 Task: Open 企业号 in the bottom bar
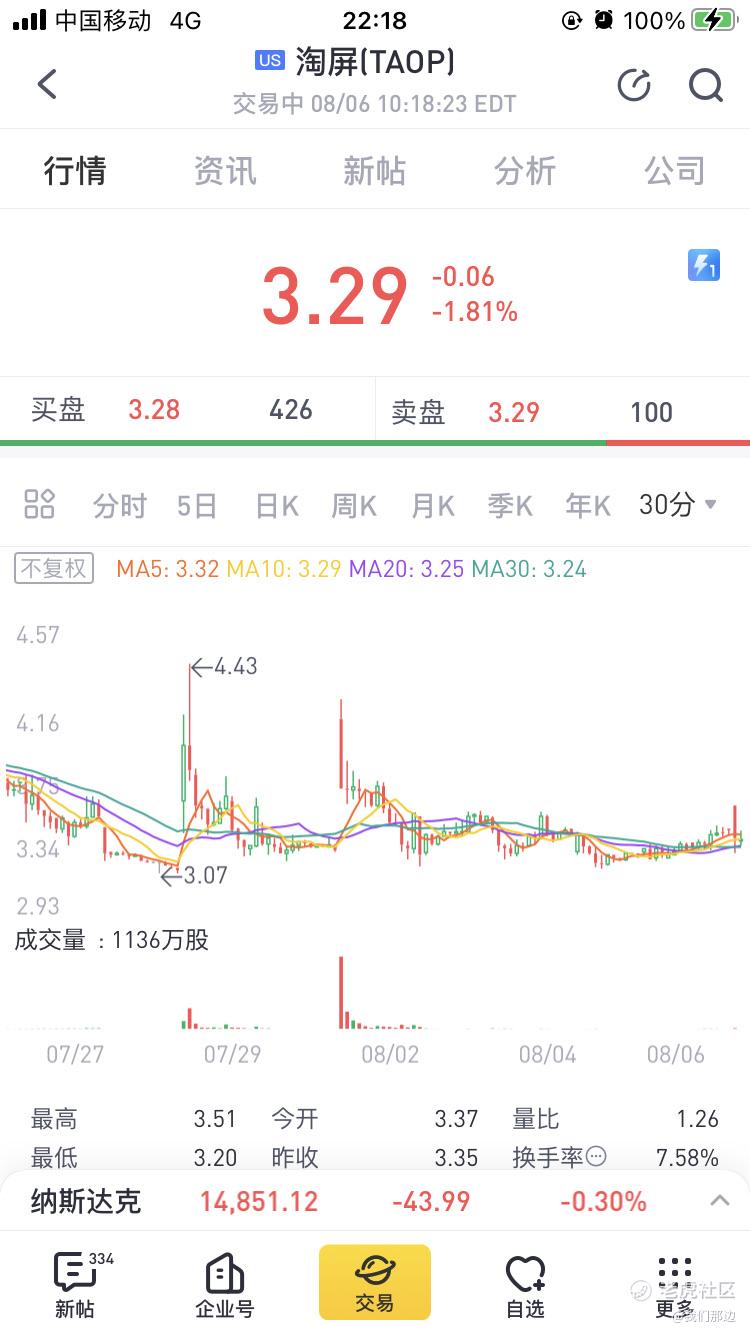pos(225,1284)
